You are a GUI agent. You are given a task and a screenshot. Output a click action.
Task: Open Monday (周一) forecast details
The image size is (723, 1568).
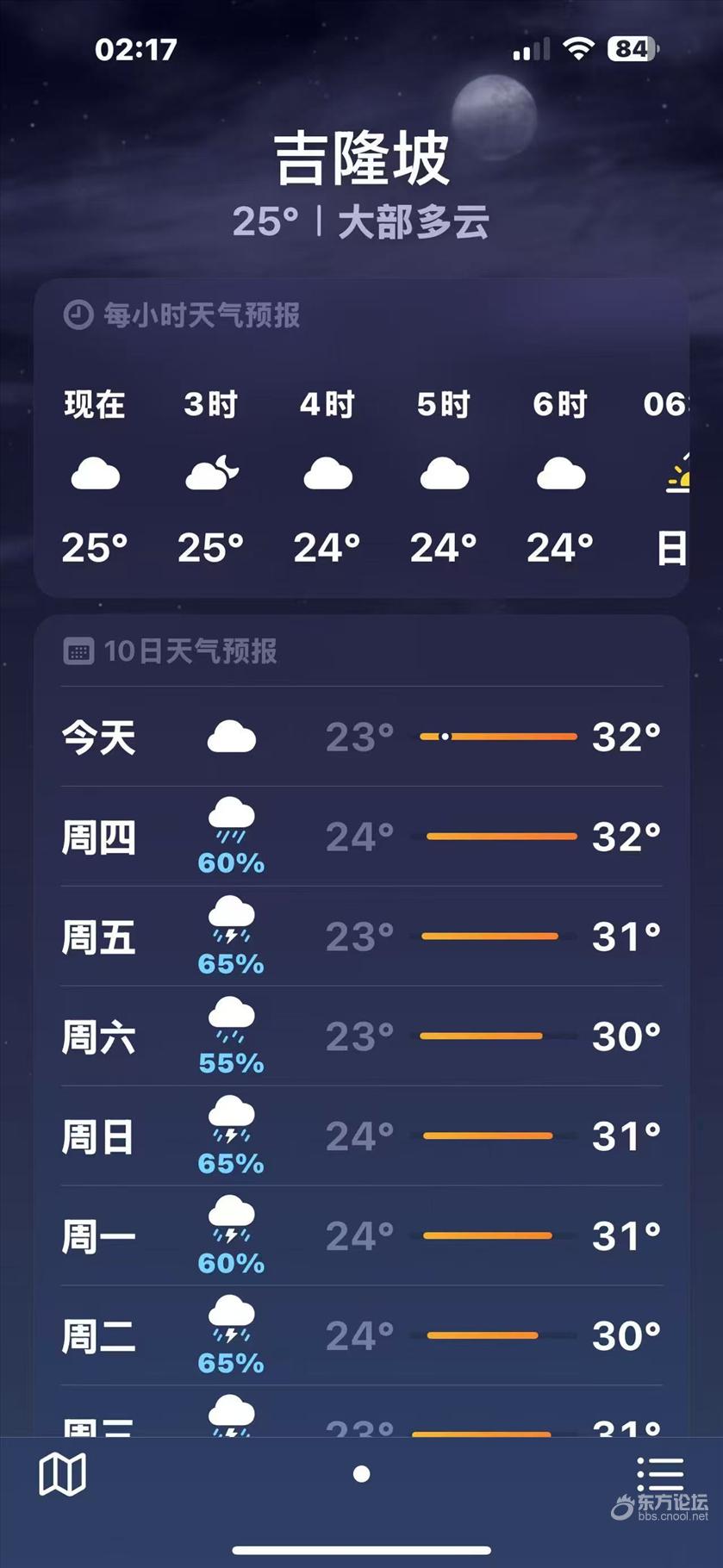(x=361, y=1236)
